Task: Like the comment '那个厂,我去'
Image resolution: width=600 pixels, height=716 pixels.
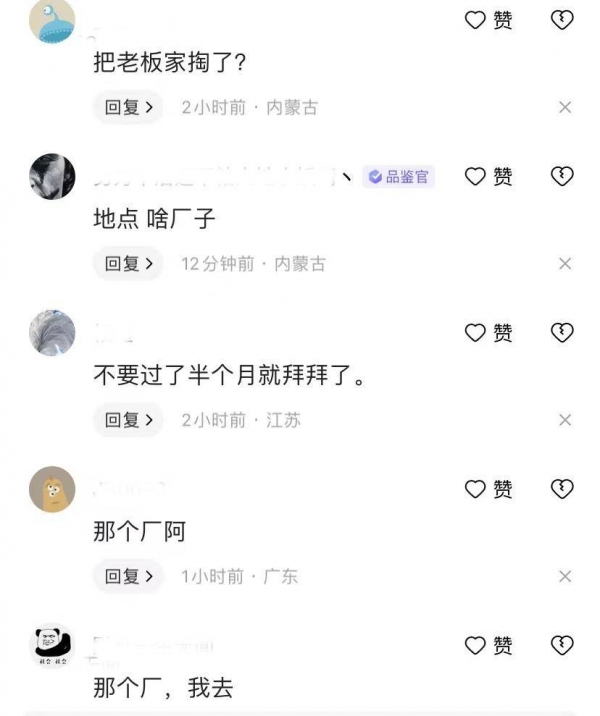Action: (489, 645)
